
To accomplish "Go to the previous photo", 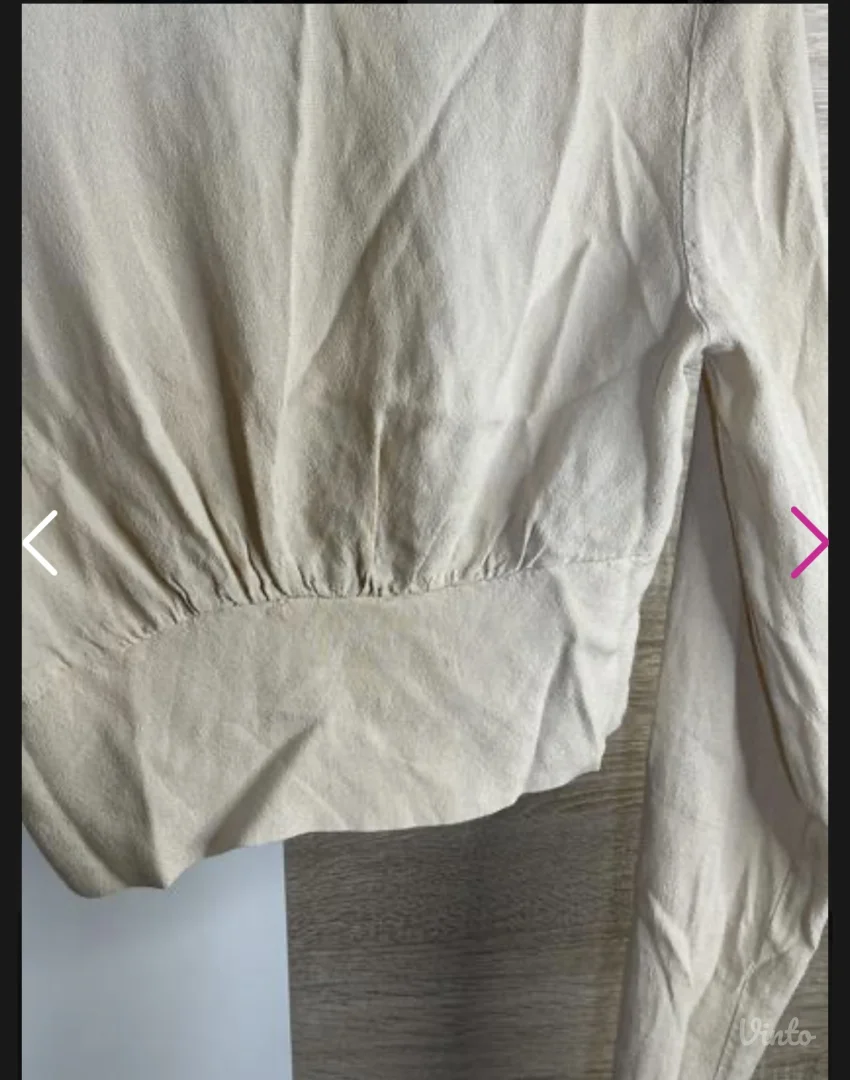I will coord(40,542).
